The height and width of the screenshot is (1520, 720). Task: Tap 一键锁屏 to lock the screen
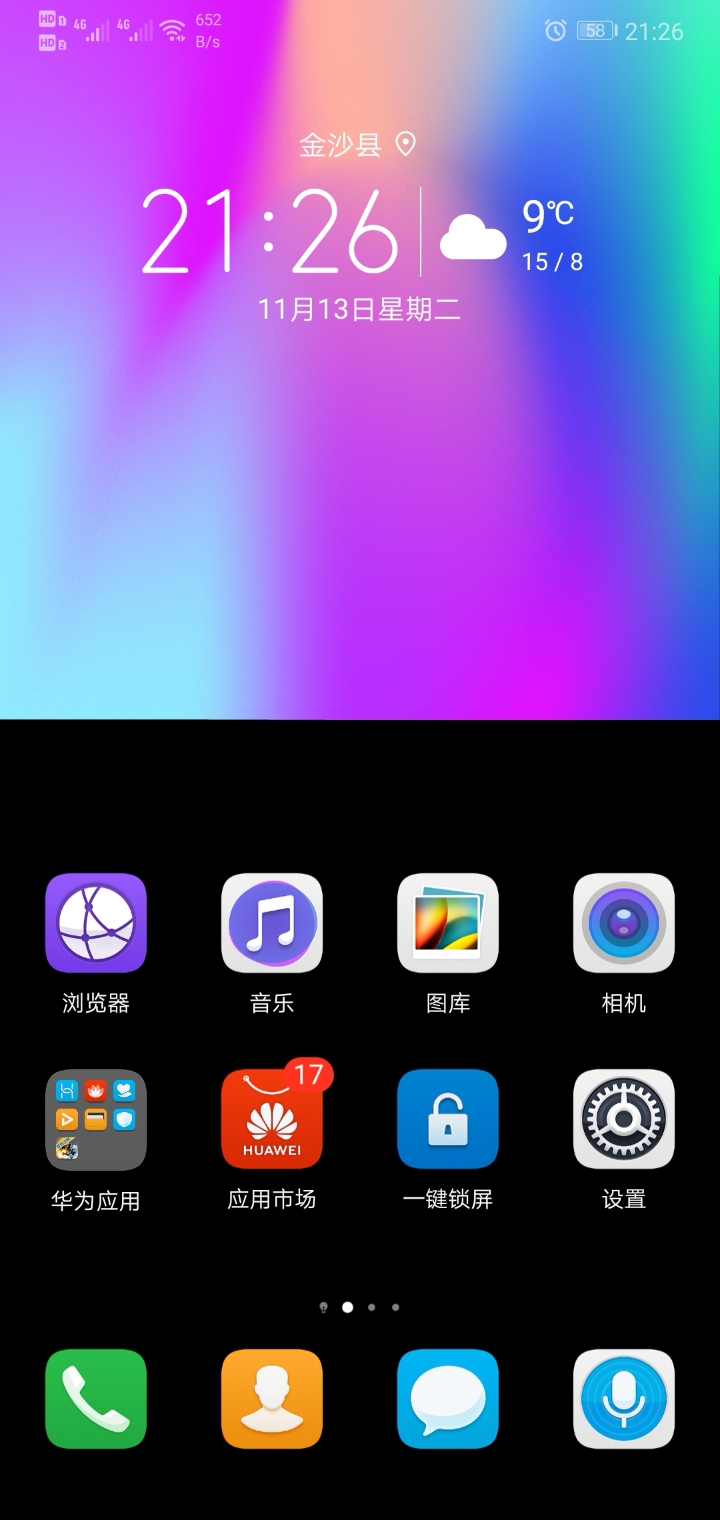click(448, 1119)
